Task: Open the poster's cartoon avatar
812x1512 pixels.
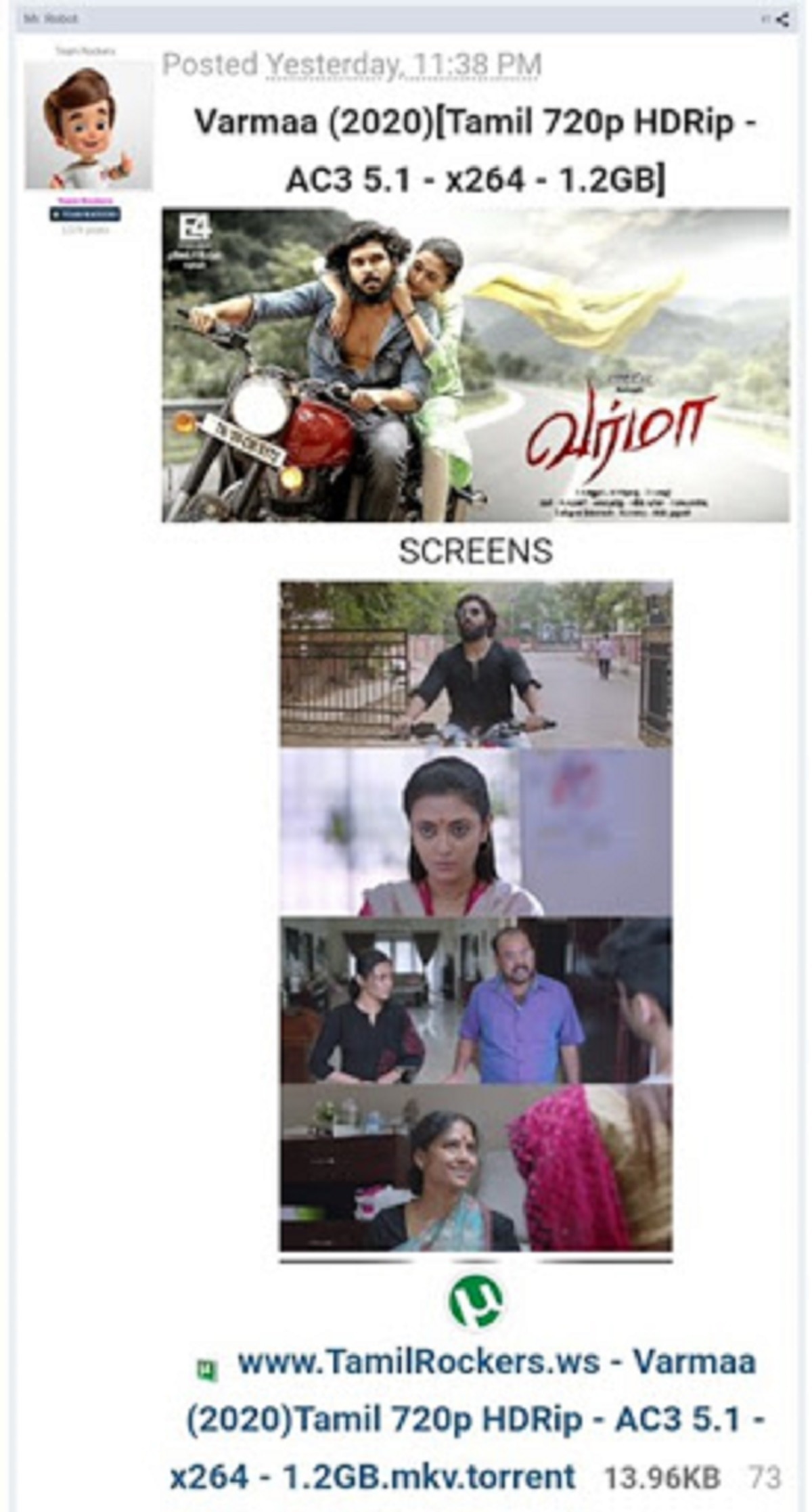Action: (88, 127)
